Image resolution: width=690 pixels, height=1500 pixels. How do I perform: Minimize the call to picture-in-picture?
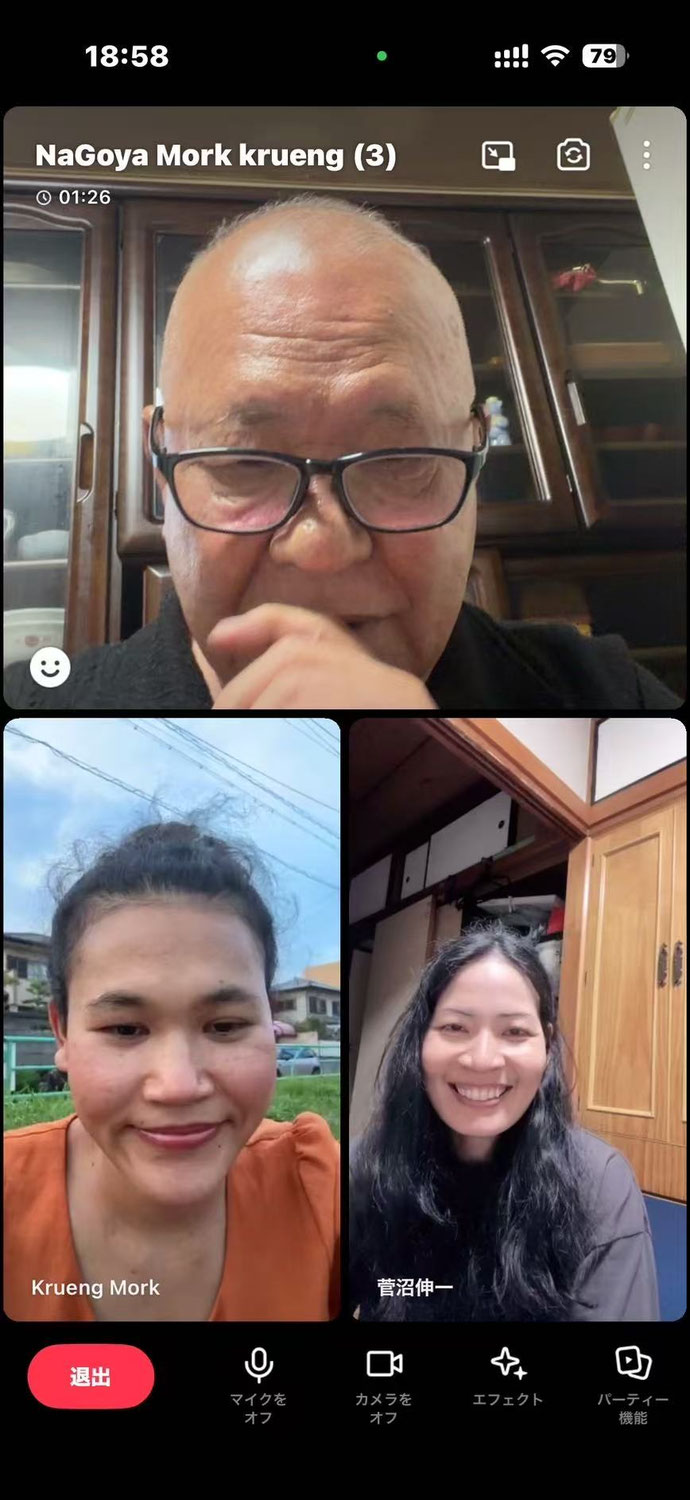tap(498, 155)
